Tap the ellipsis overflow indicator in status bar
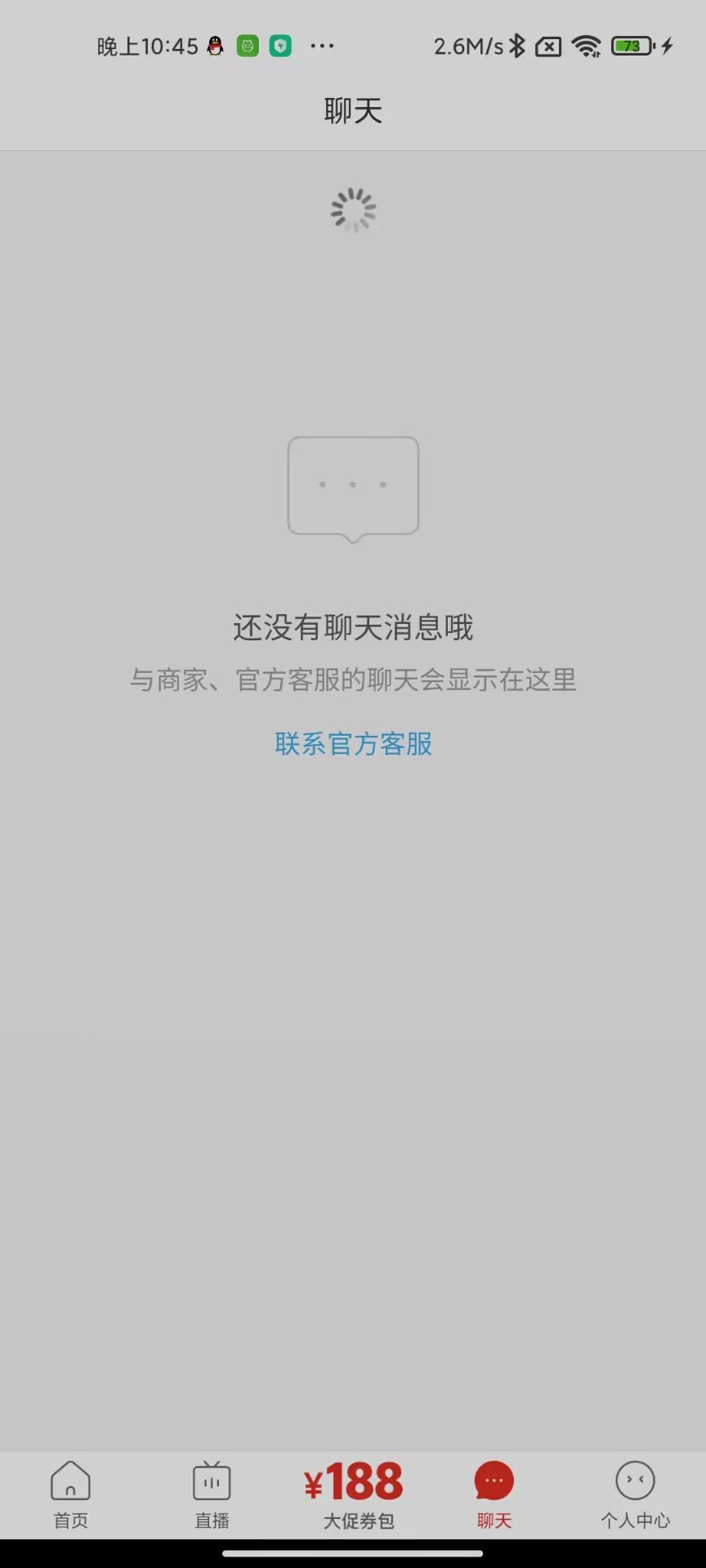This screenshot has width=706, height=1568. [322, 46]
